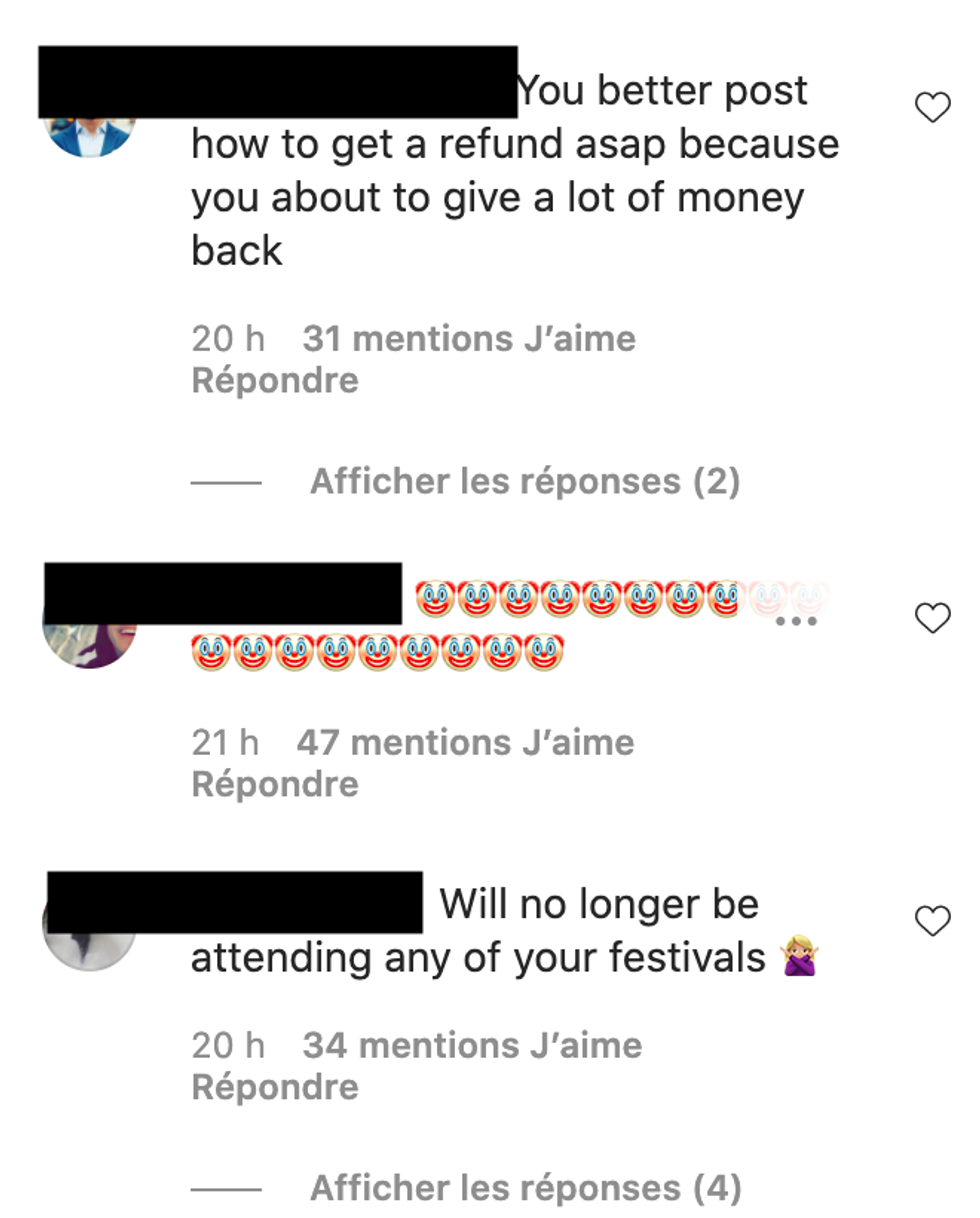Like the refund comment with the heart
The image size is (980, 1218).
(x=932, y=107)
